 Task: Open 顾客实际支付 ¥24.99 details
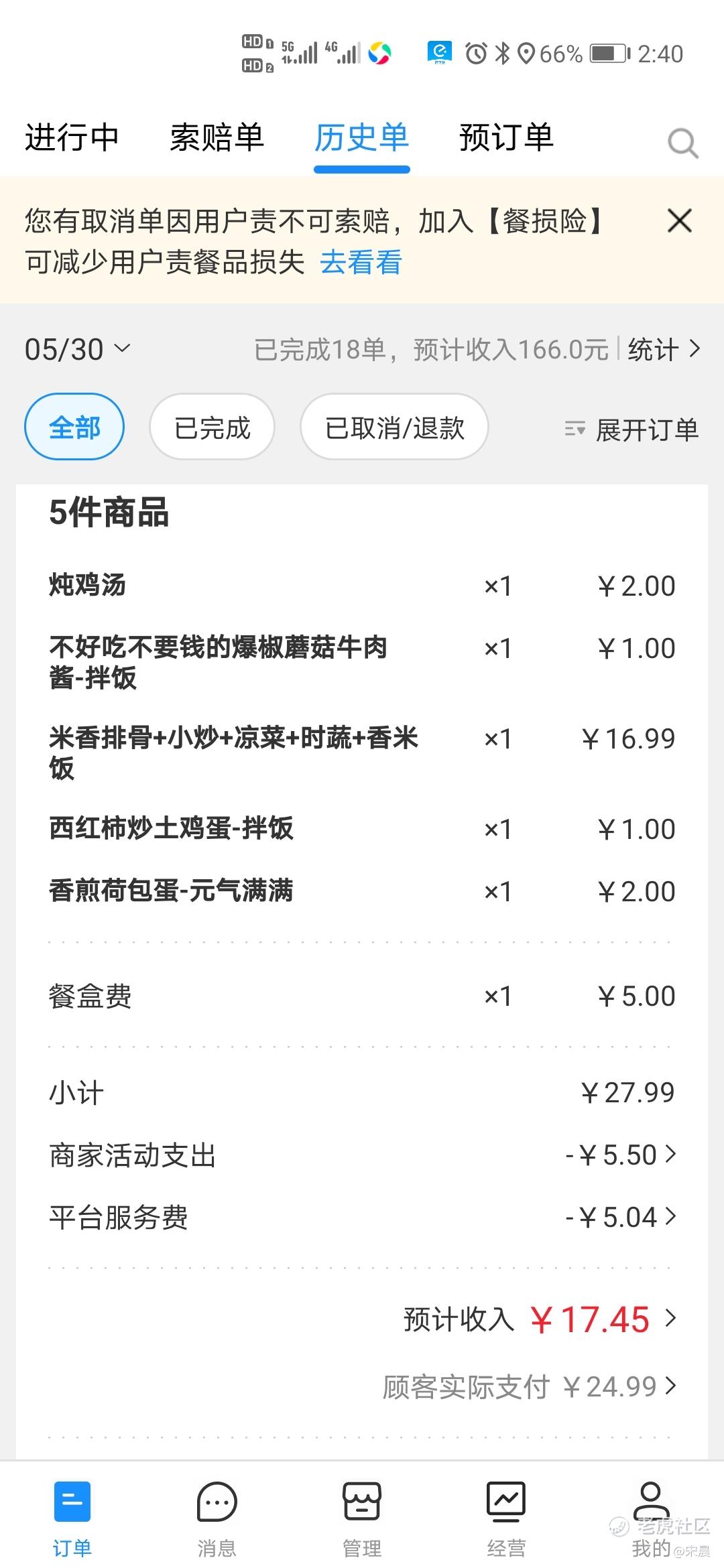[530, 1386]
